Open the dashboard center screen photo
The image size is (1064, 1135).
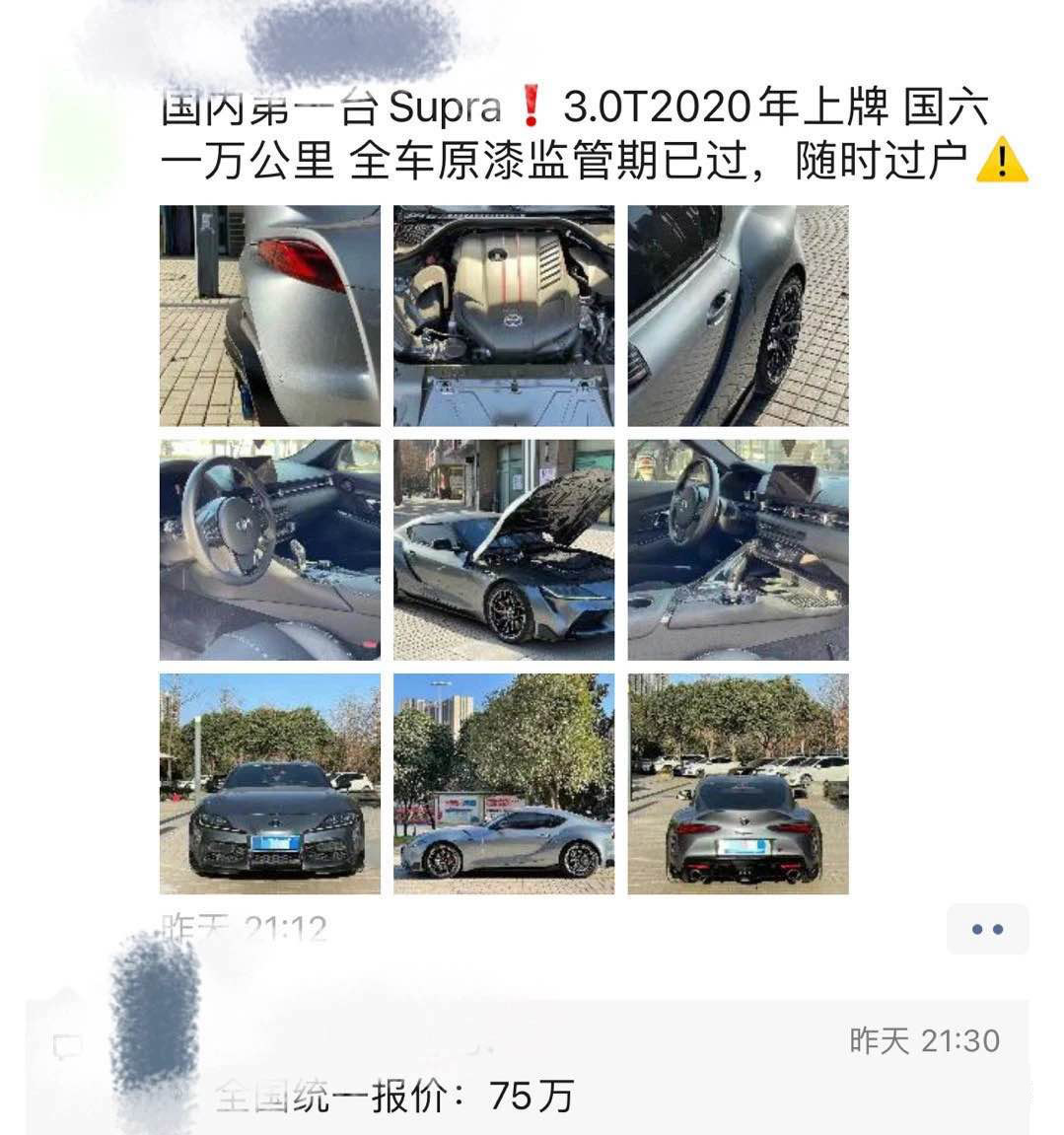coord(738,549)
